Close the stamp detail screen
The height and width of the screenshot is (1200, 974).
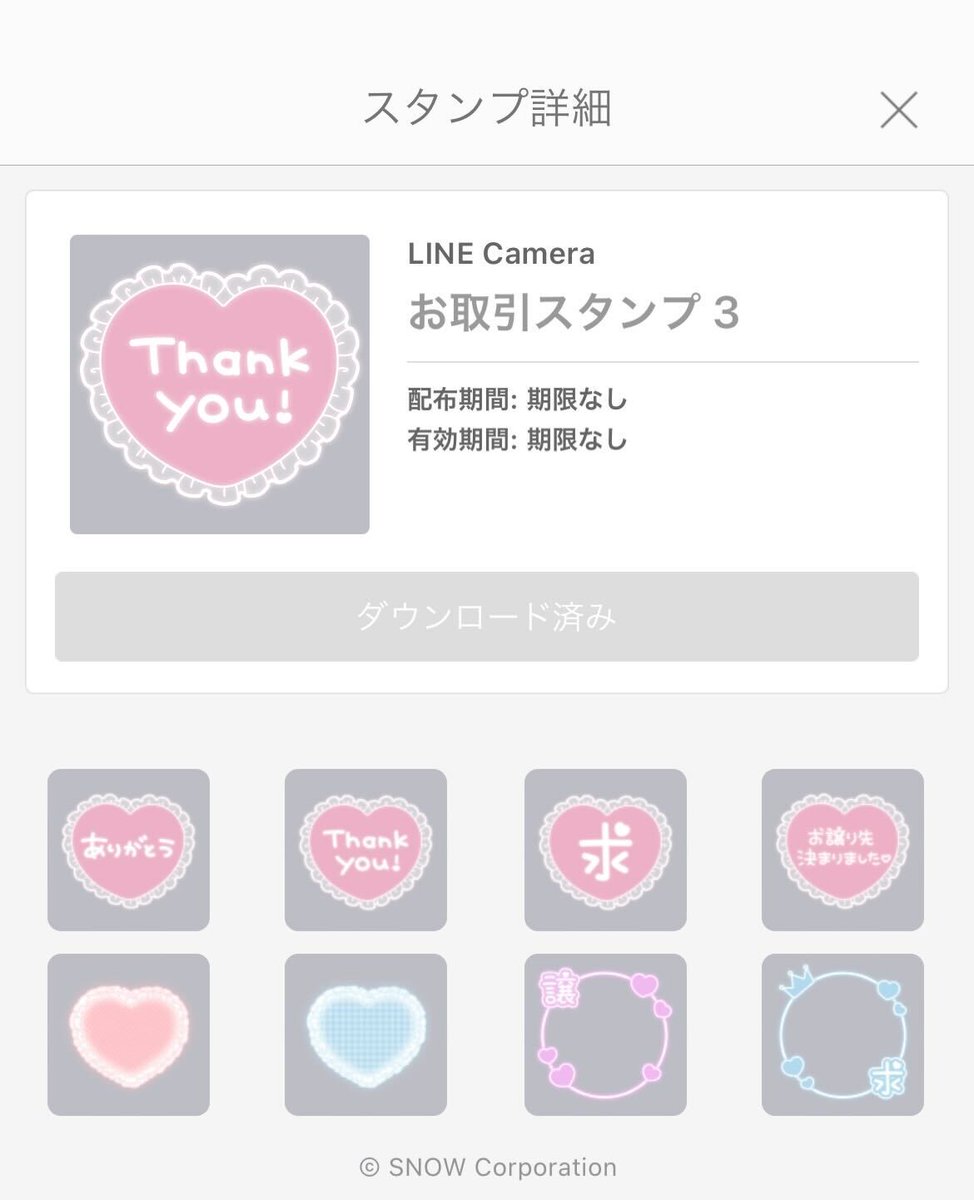pyautogui.click(x=899, y=110)
